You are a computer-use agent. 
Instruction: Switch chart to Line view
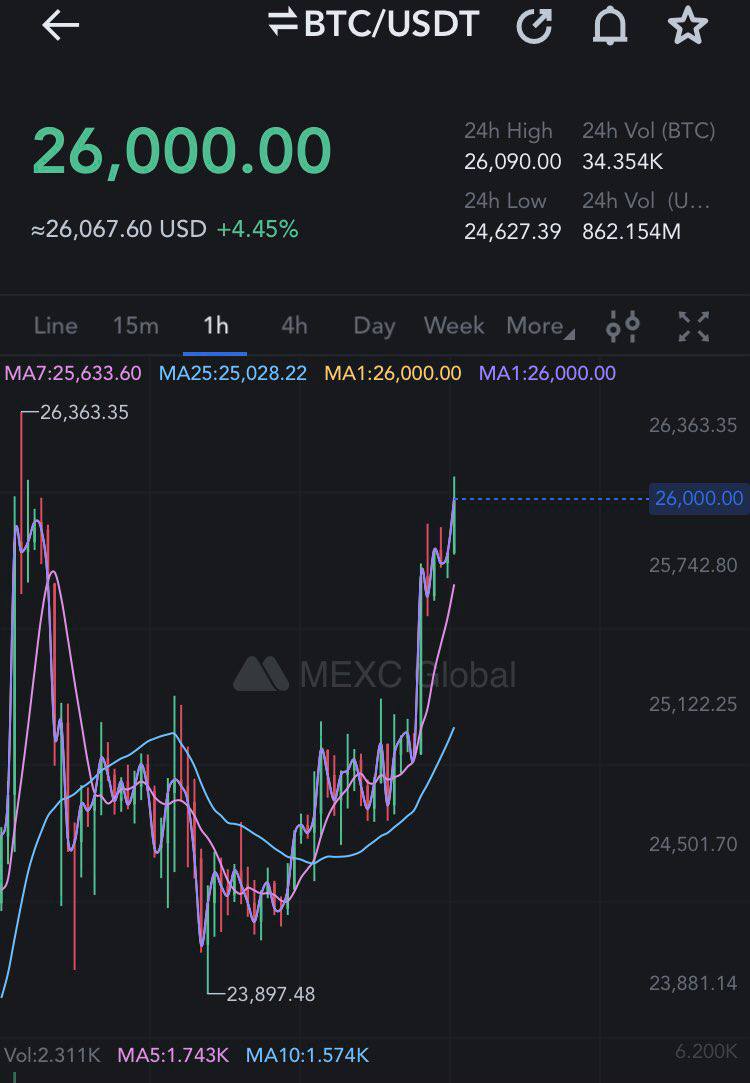(55, 326)
